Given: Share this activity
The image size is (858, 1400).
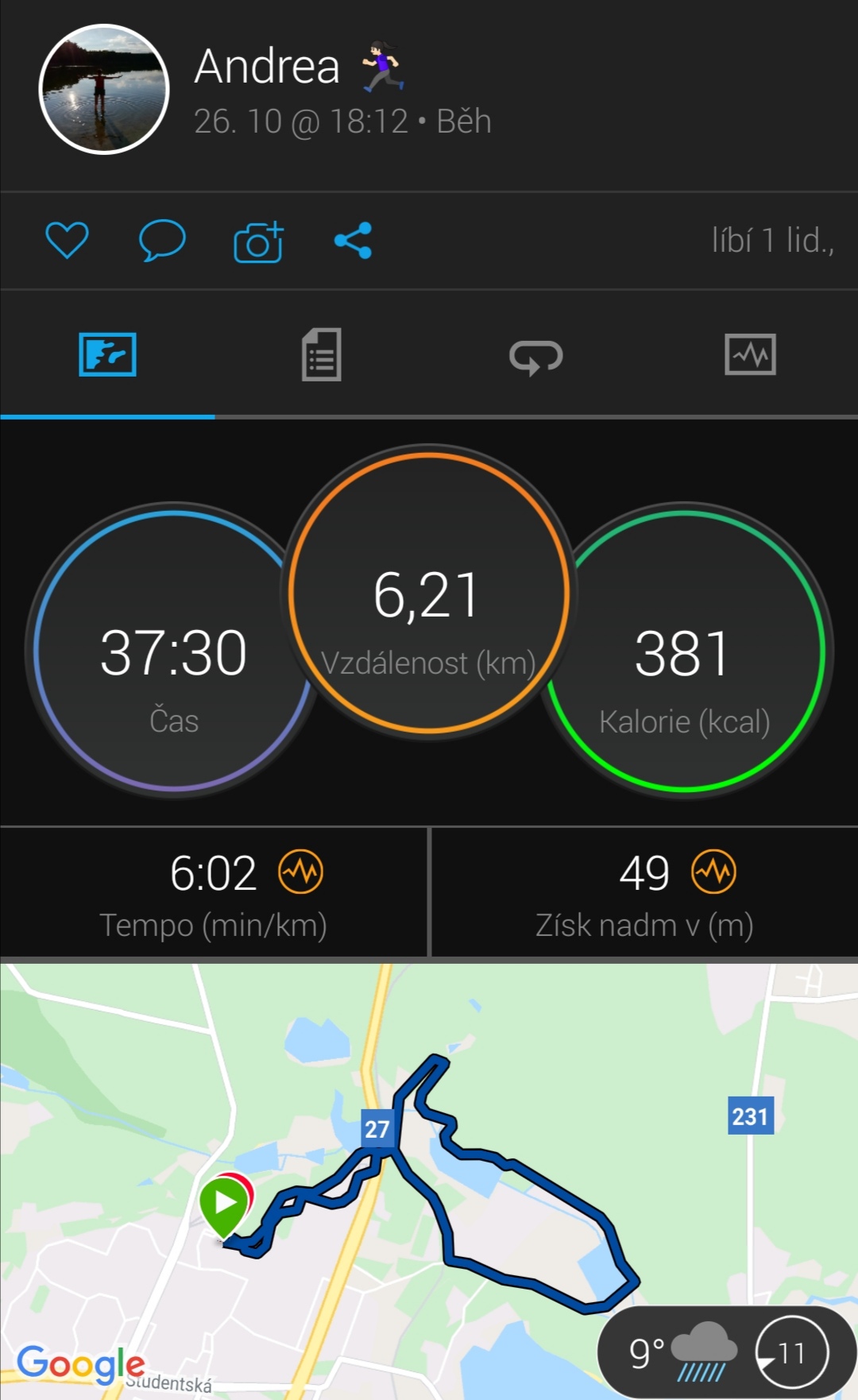Looking at the screenshot, I should [x=354, y=240].
